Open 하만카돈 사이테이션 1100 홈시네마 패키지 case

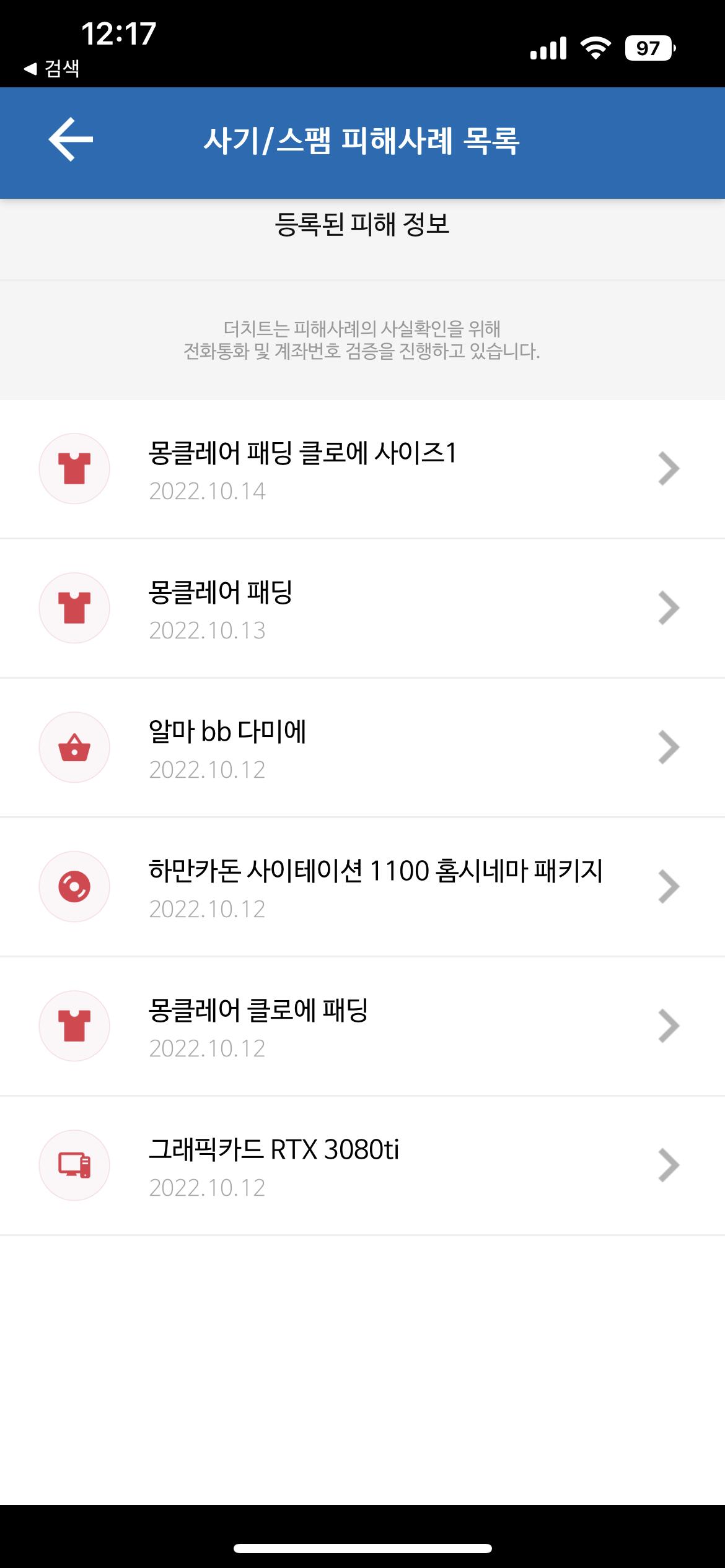[x=362, y=887]
